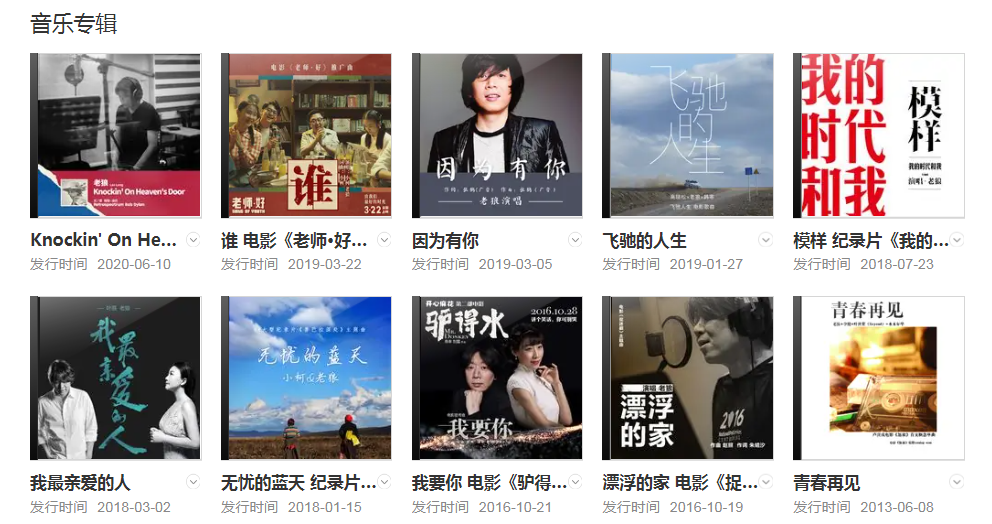The image size is (992, 524).
Task: Open the Knockin' On Heaven's Door album cover
Action: point(118,136)
